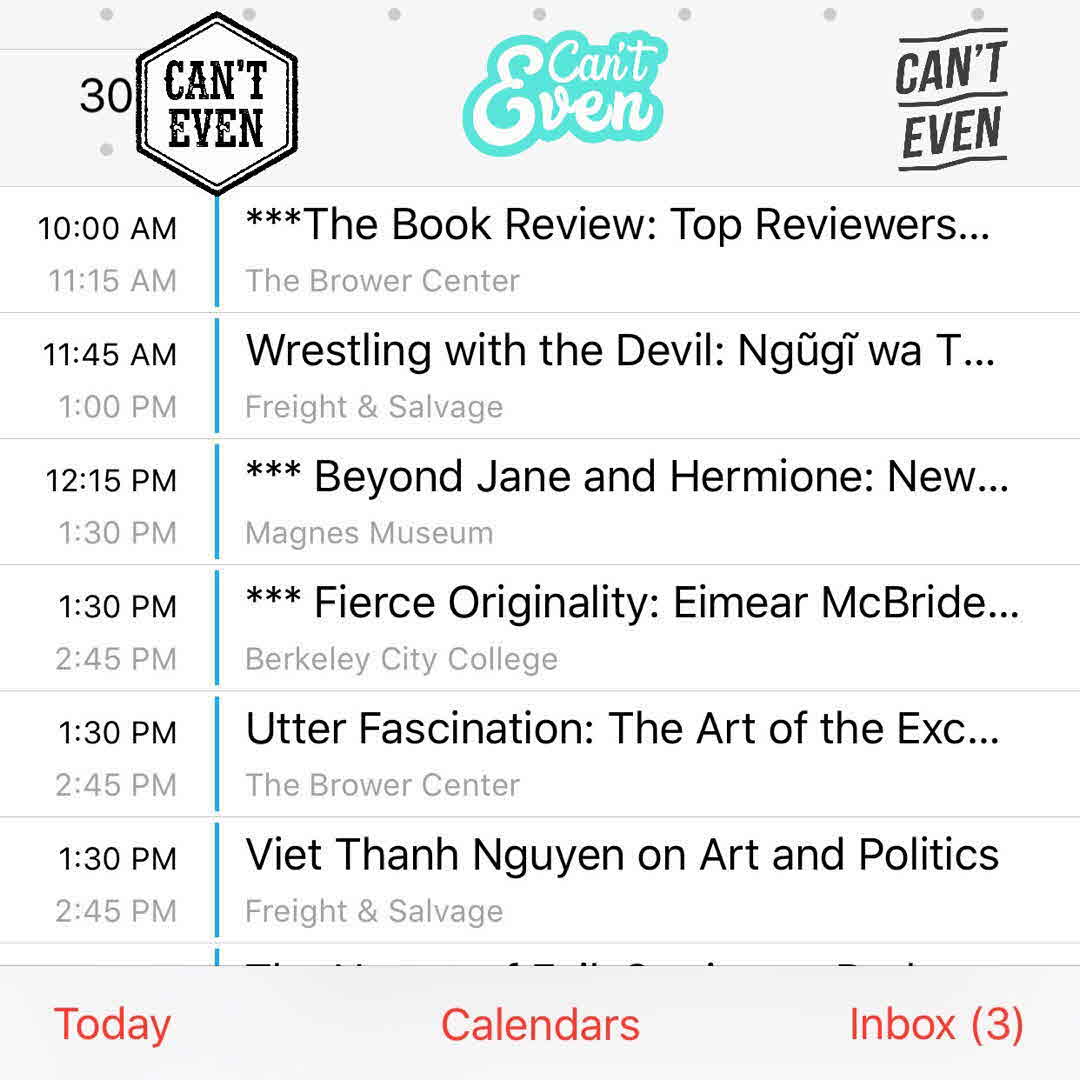The width and height of the screenshot is (1080, 1080).
Task: Jump to Today in the calendar
Action: click(x=112, y=1025)
